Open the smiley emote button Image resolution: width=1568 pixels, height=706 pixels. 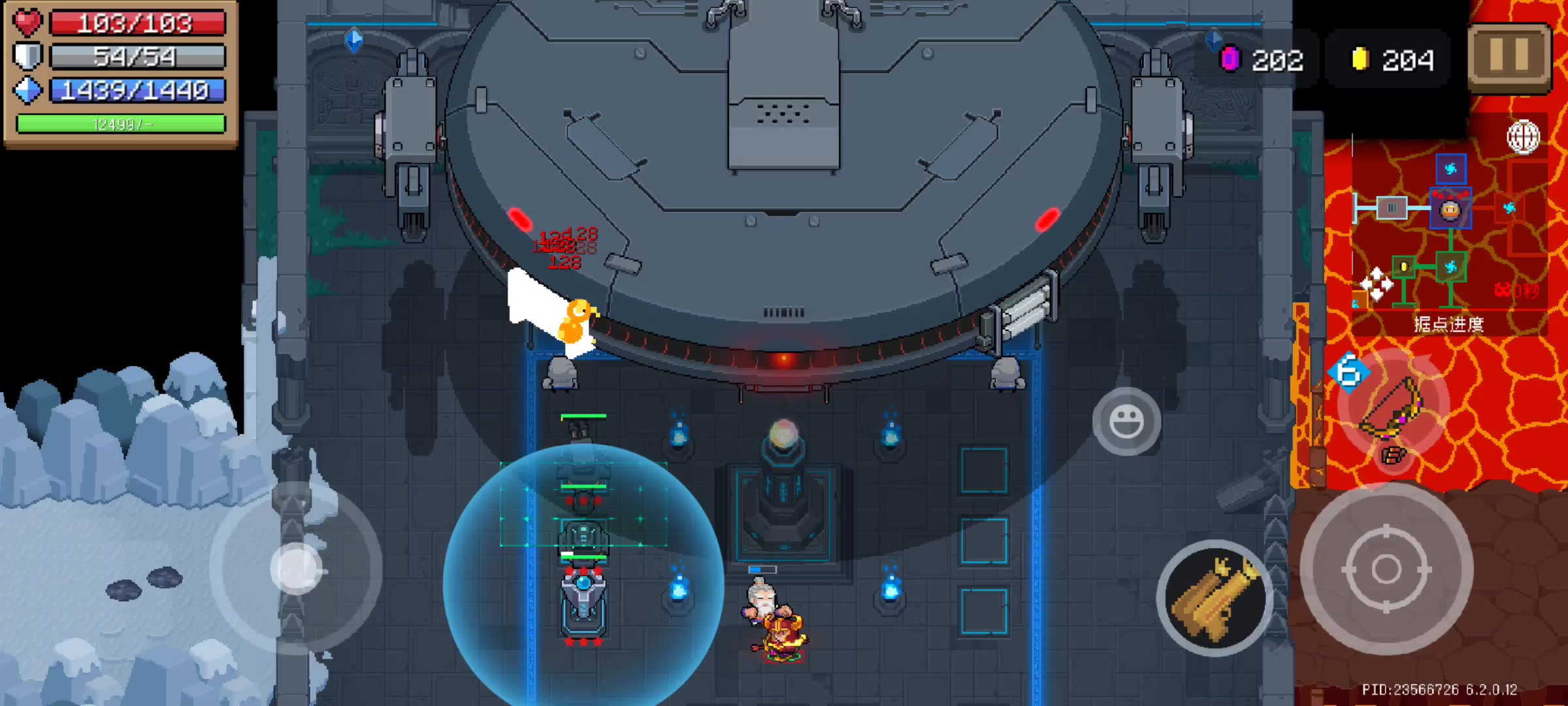1126,422
